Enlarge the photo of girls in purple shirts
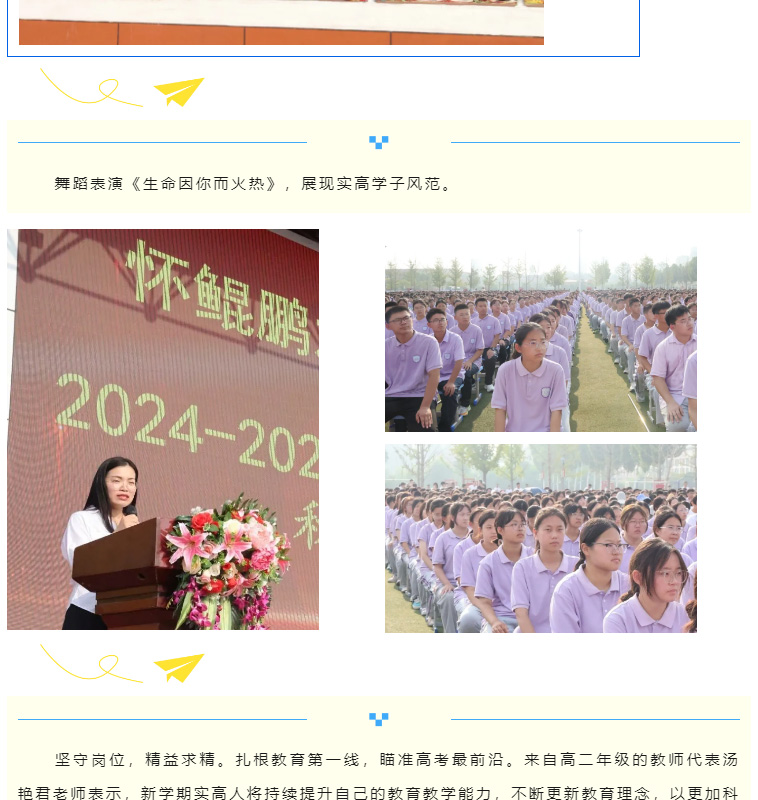The image size is (758, 800). pos(540,539)
